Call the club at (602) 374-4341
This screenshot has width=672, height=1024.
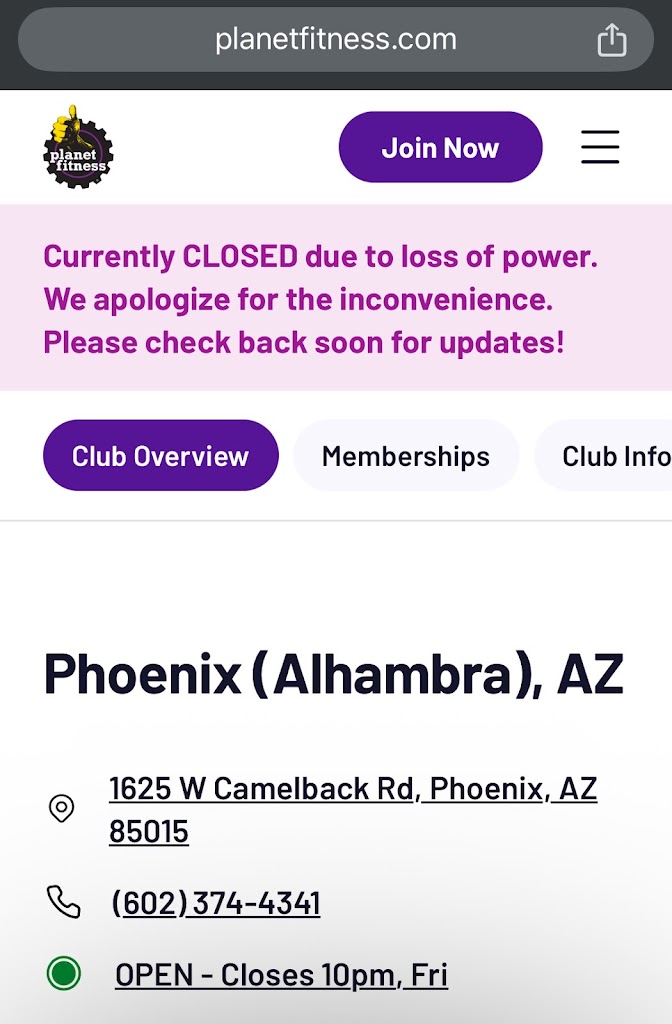click(216, 903)
